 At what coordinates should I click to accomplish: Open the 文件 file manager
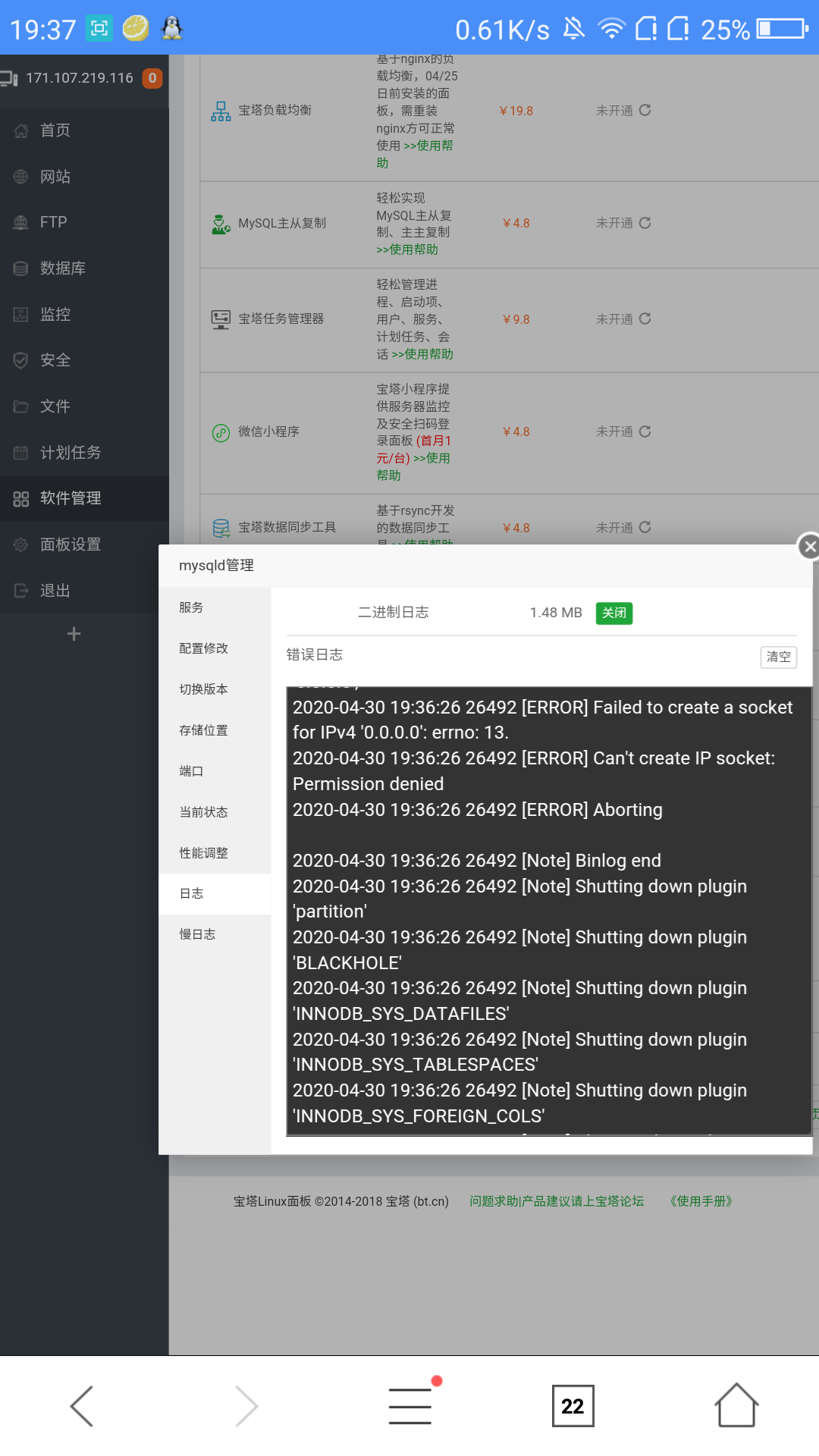pyautogui.click(x=53, y=406)
